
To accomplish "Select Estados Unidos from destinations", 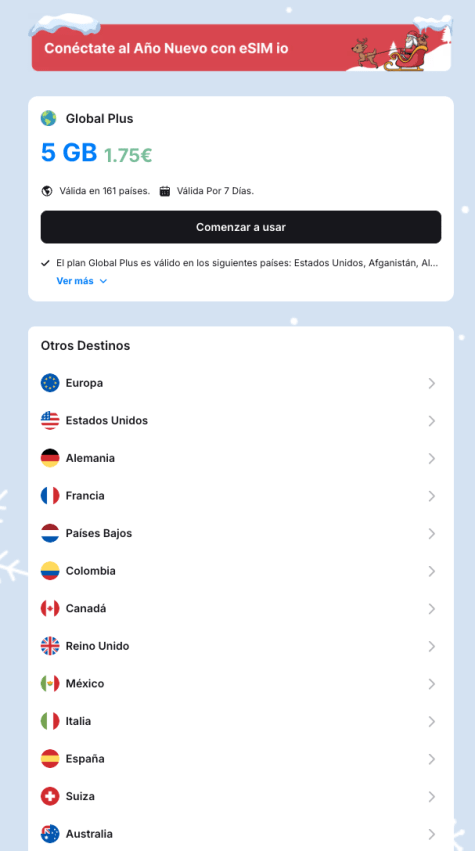I will tap(240, 421).
